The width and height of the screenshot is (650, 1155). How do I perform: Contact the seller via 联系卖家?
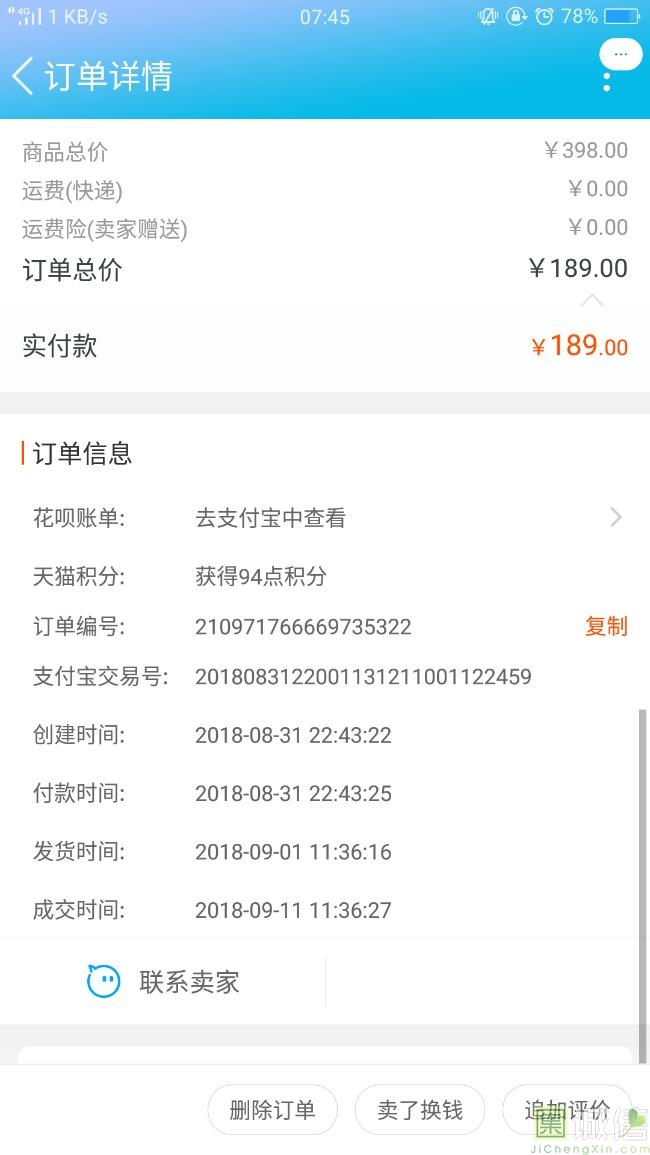click(163, 982)
